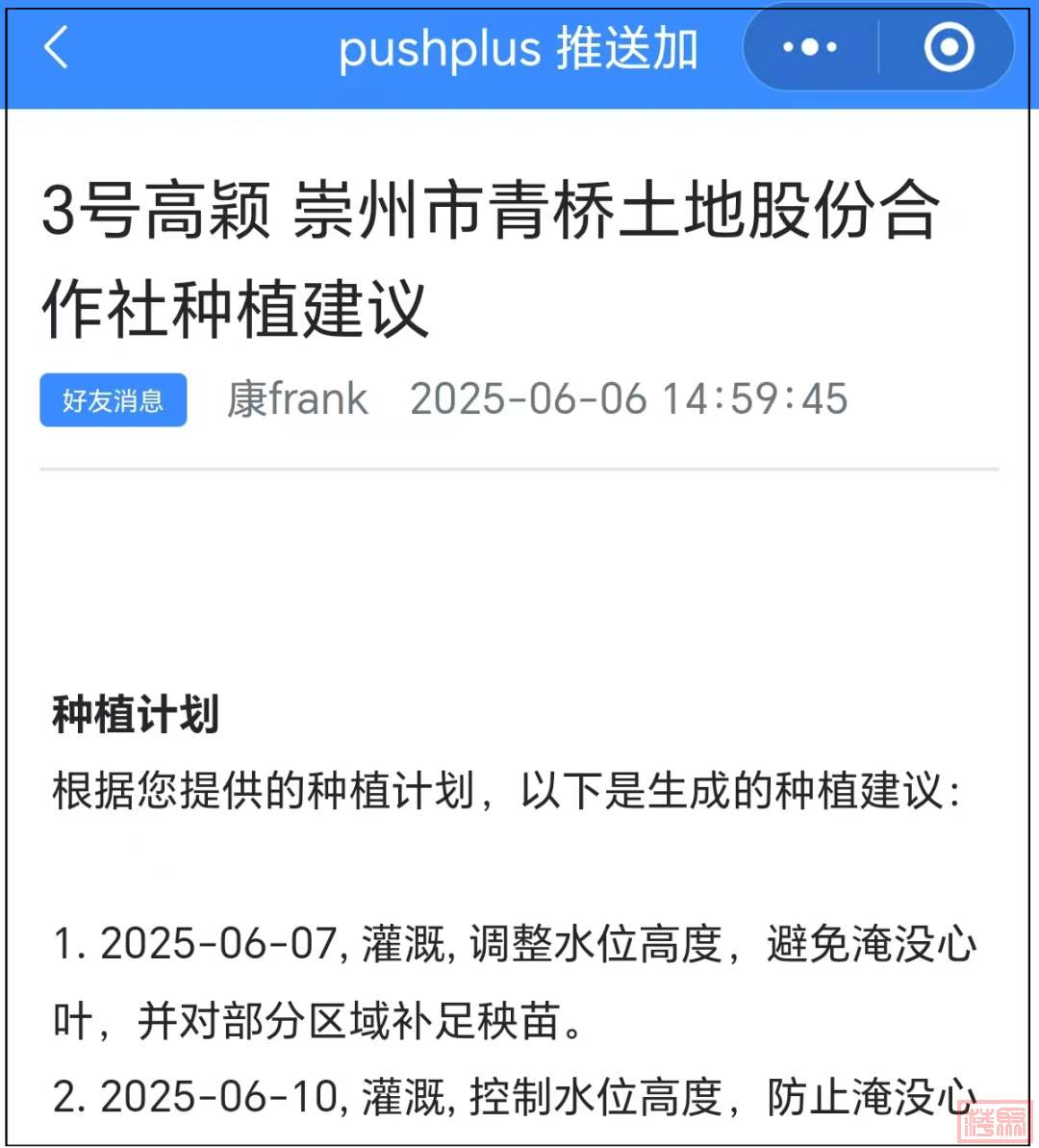Go back using the header arrow
The width and height of the screenshot is (1039, 1148).
coord(57,47)
